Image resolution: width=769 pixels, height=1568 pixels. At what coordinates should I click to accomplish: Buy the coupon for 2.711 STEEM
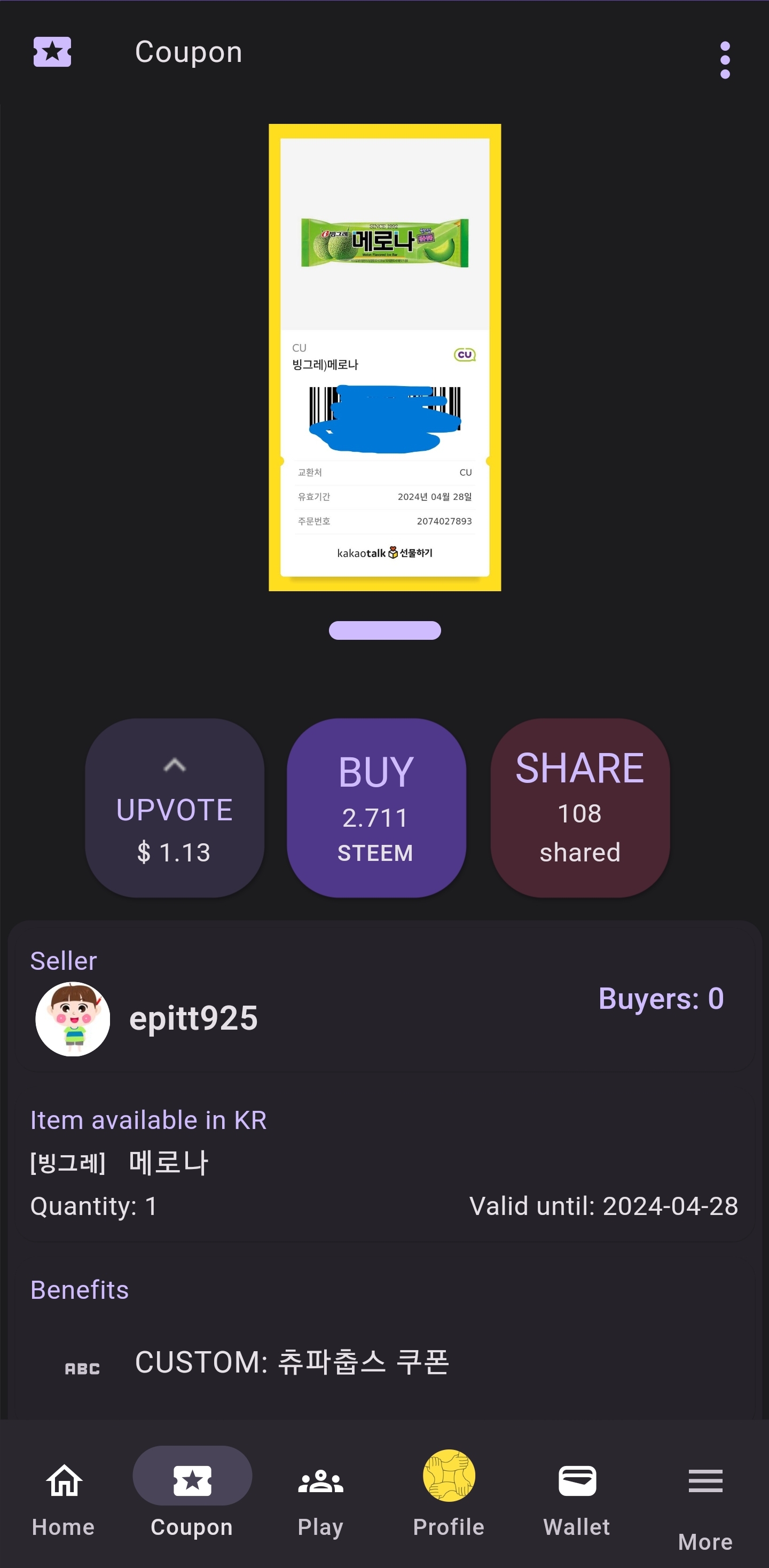pyautogui.click(x=376, y=807)
